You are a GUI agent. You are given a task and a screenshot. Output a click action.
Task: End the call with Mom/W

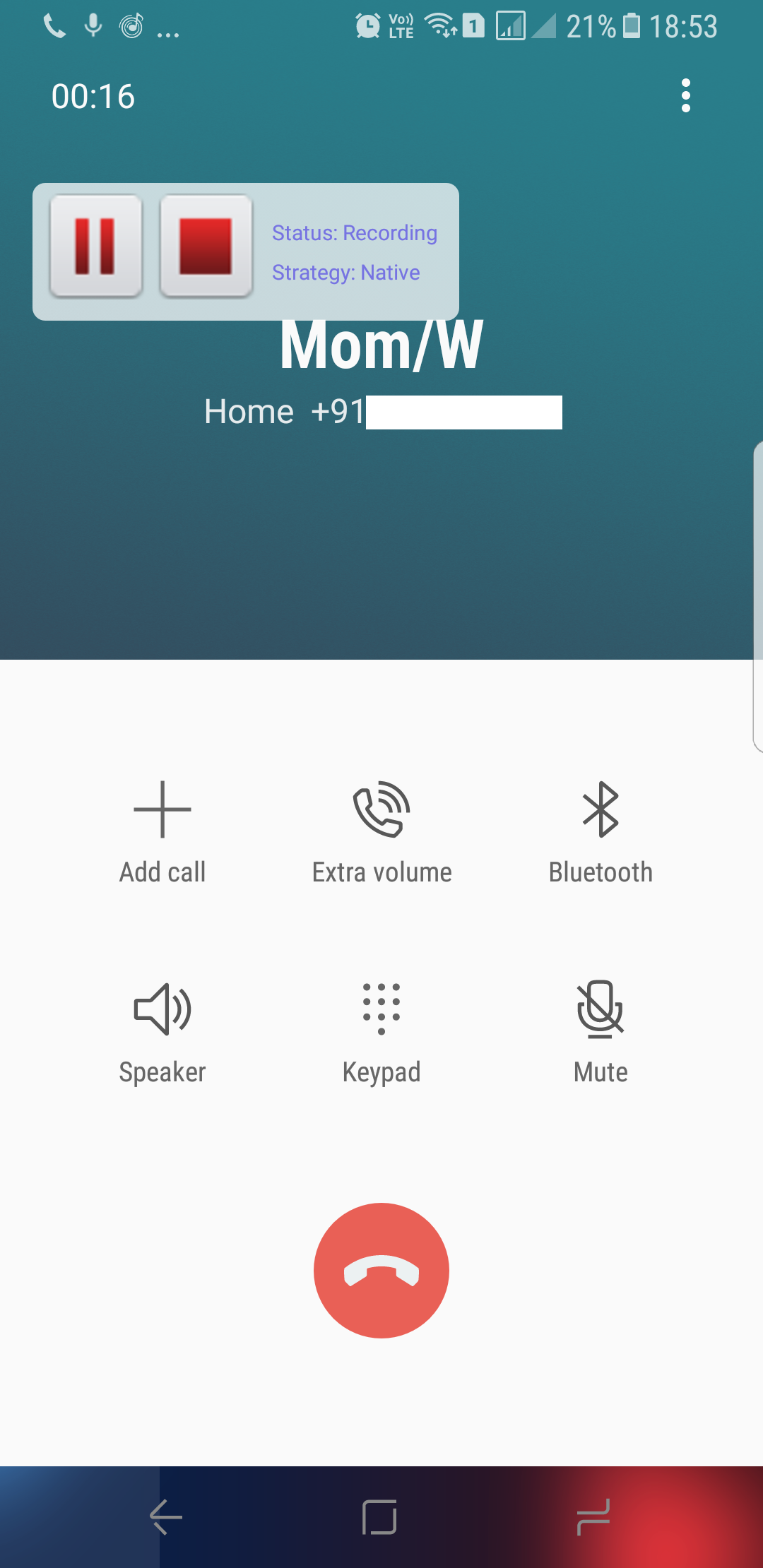pyautogui.click(x=381, y=1271)
